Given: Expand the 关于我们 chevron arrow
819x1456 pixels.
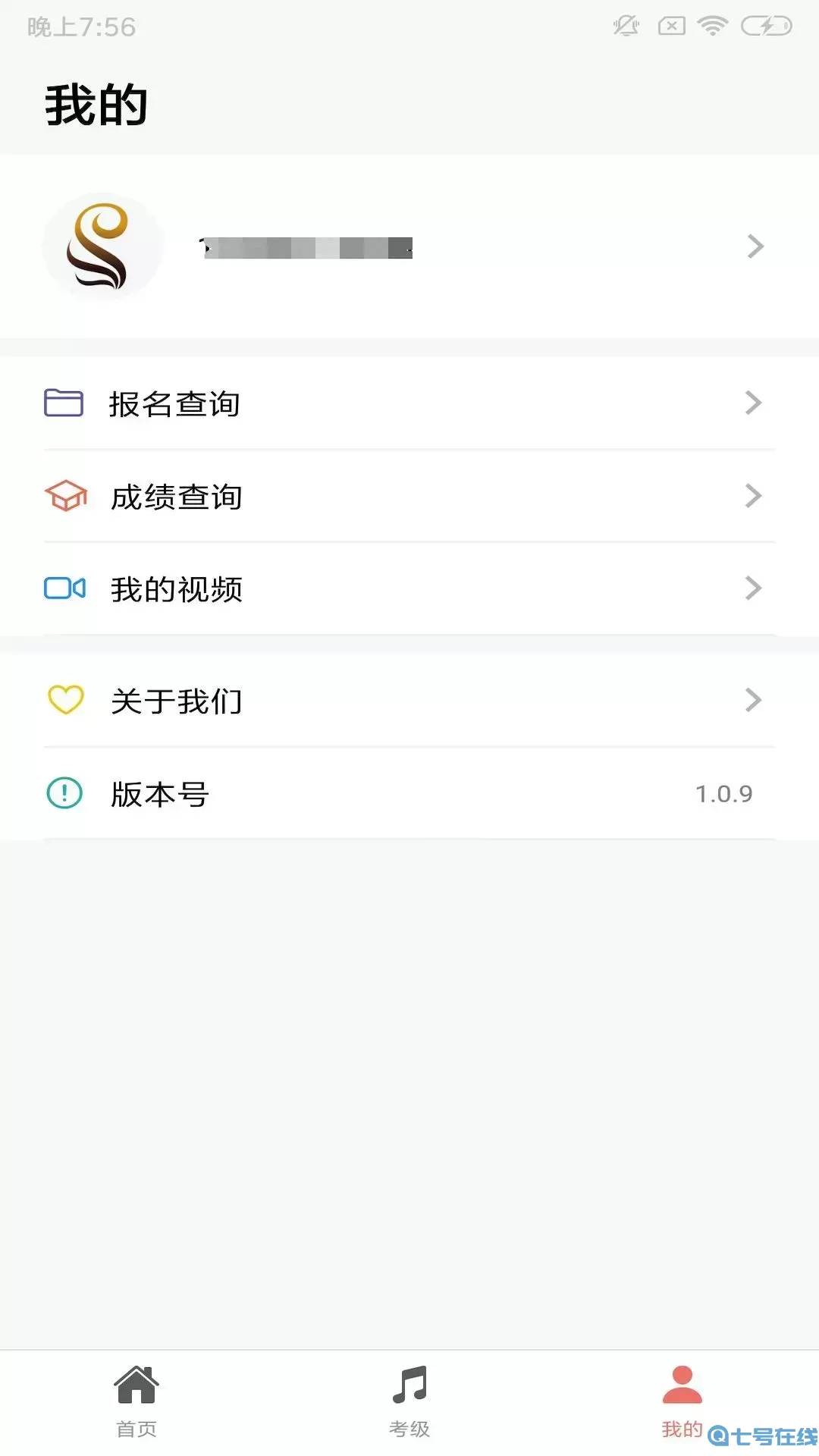Looking at the screenshot, I should (x=752, y=700).
